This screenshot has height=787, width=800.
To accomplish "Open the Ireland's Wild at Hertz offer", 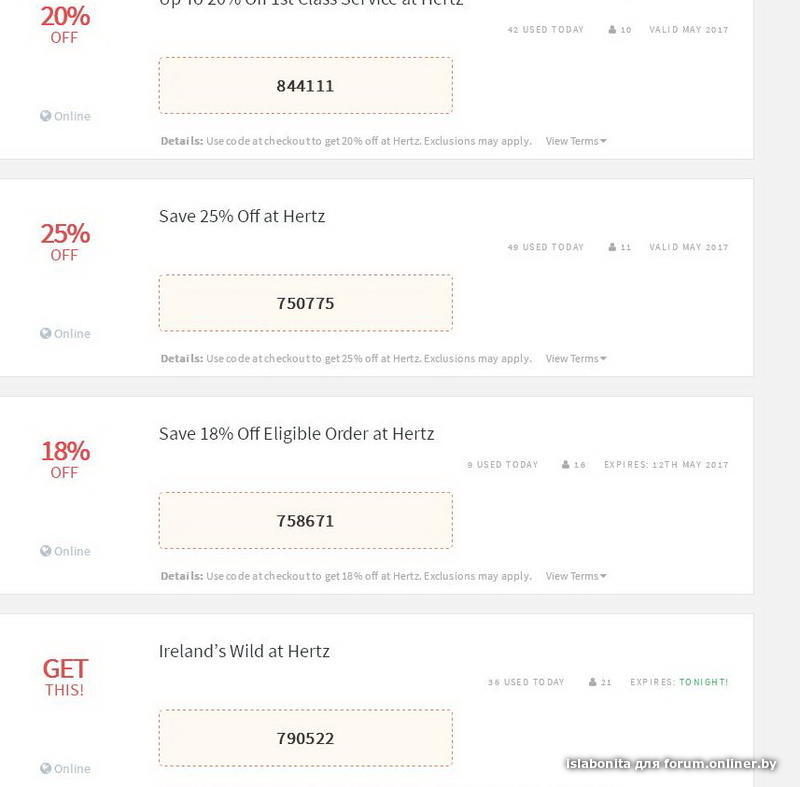I will click(x=244, y=651).
